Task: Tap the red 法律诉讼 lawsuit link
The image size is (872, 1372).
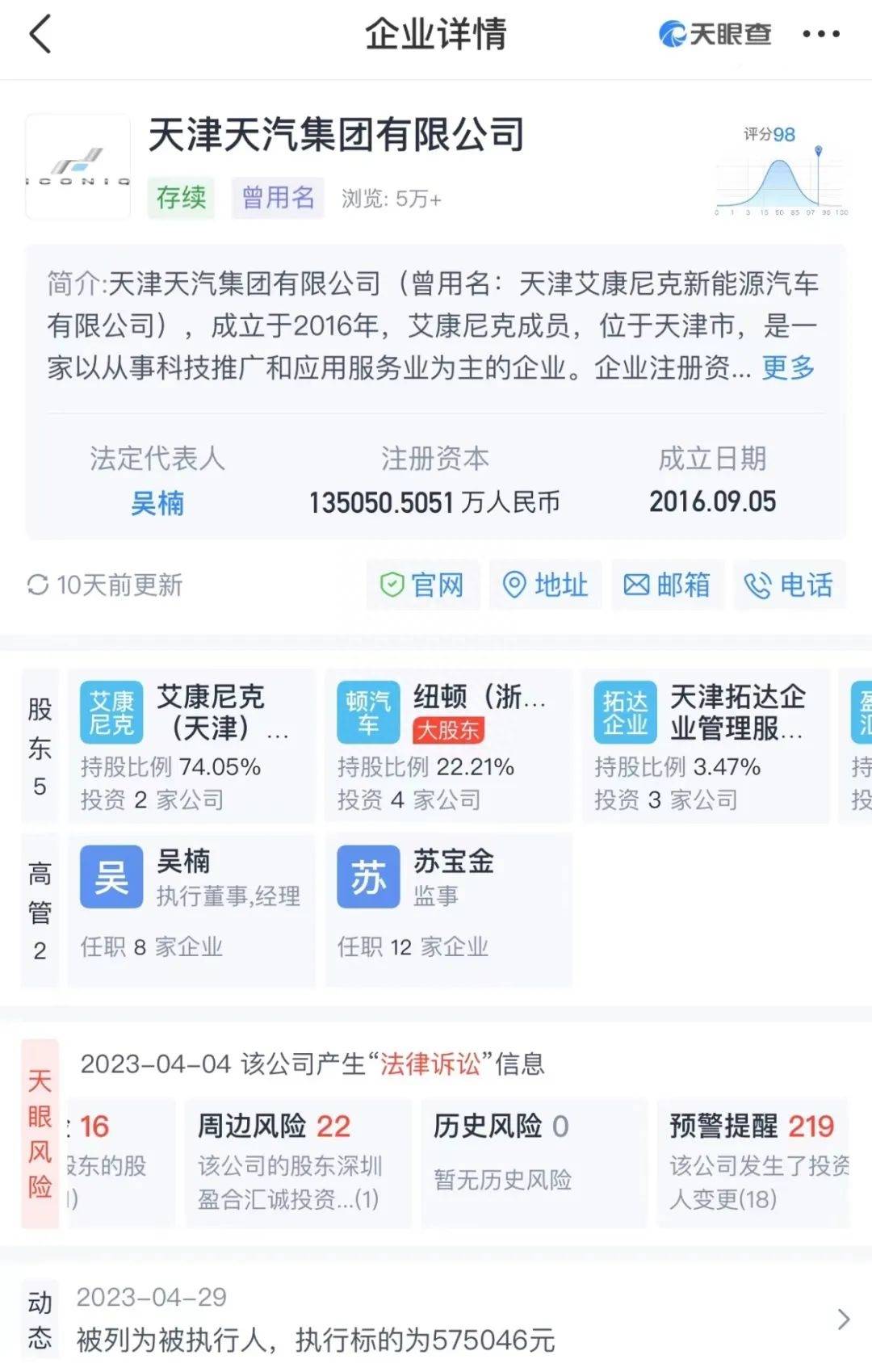Action: click(x=430, y=1064)
